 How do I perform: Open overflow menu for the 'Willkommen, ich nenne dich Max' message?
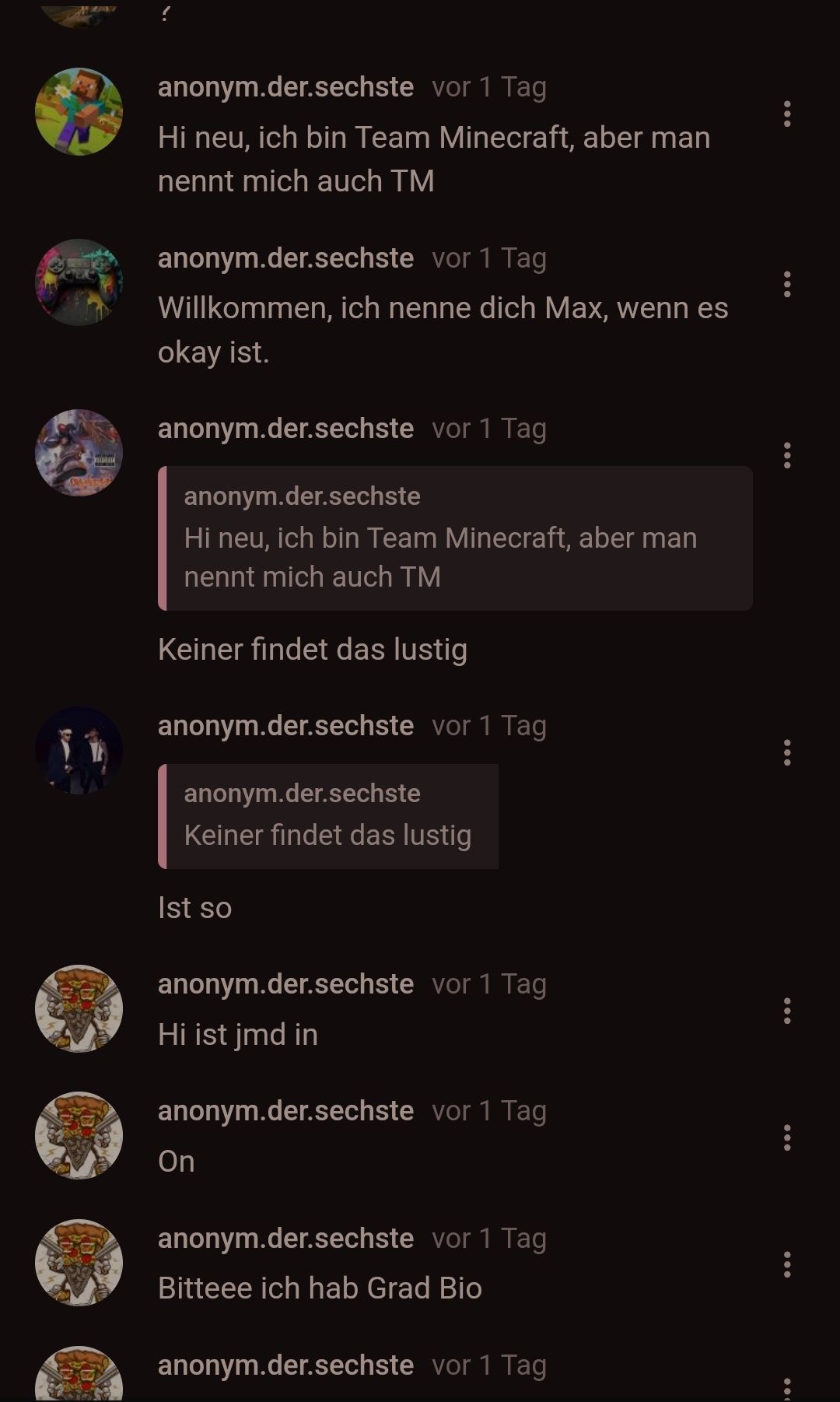point(787,284)
